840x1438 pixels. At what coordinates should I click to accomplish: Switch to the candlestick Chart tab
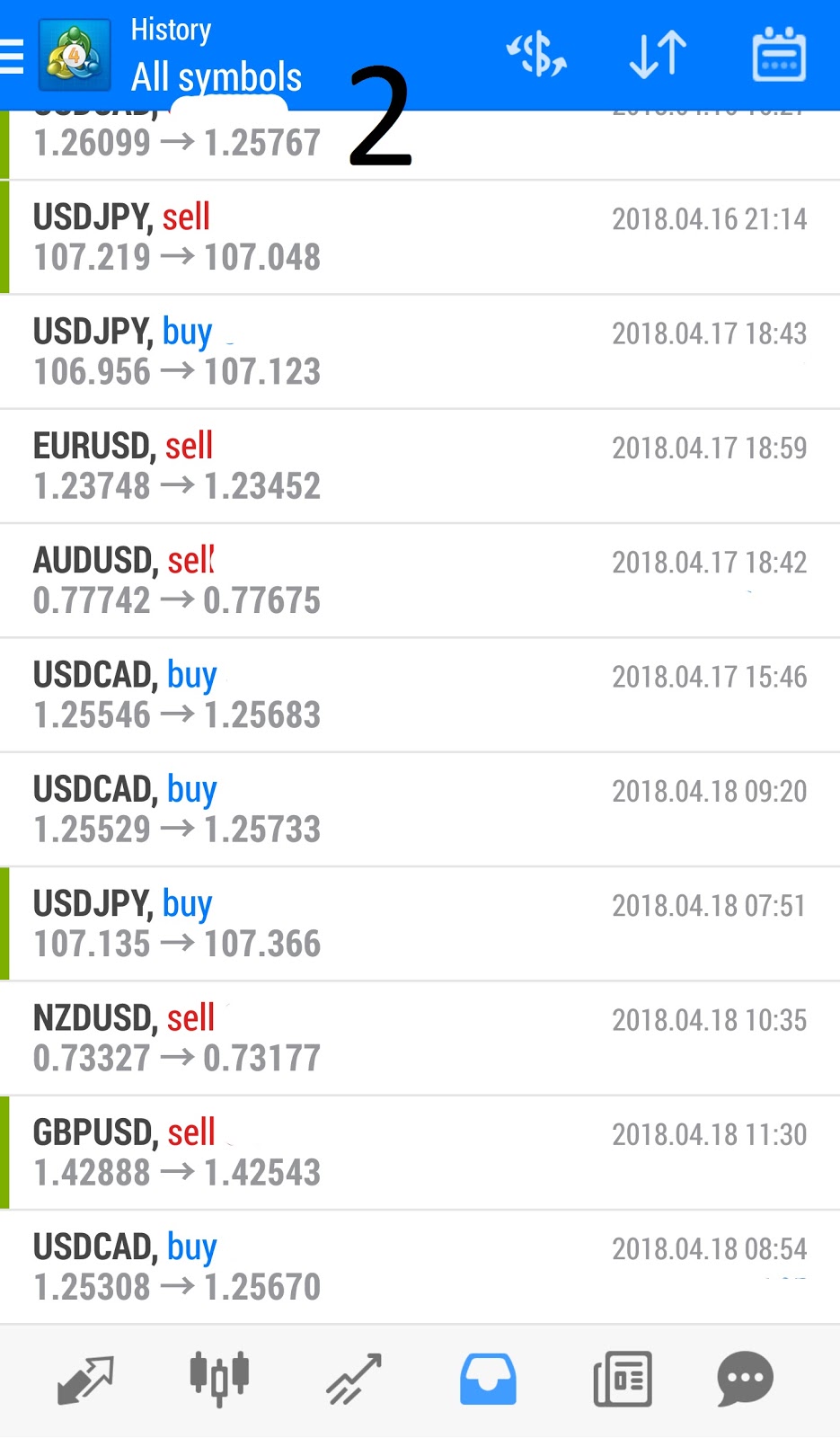[x=219, y=1379]
